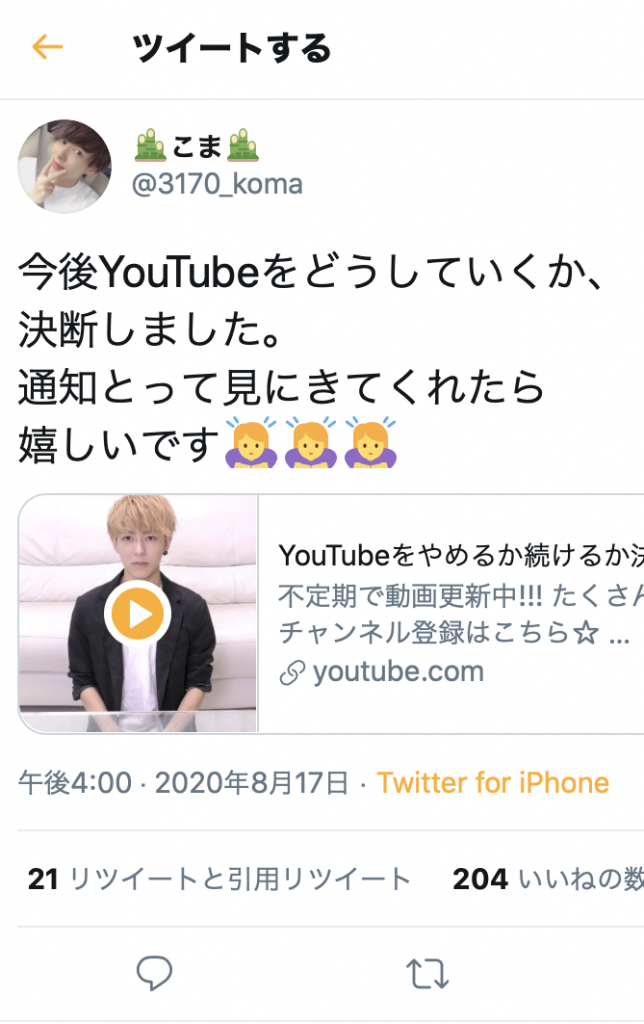The image size is (644, 1024).
Task: Reply to this tweet
Action: 154,971
